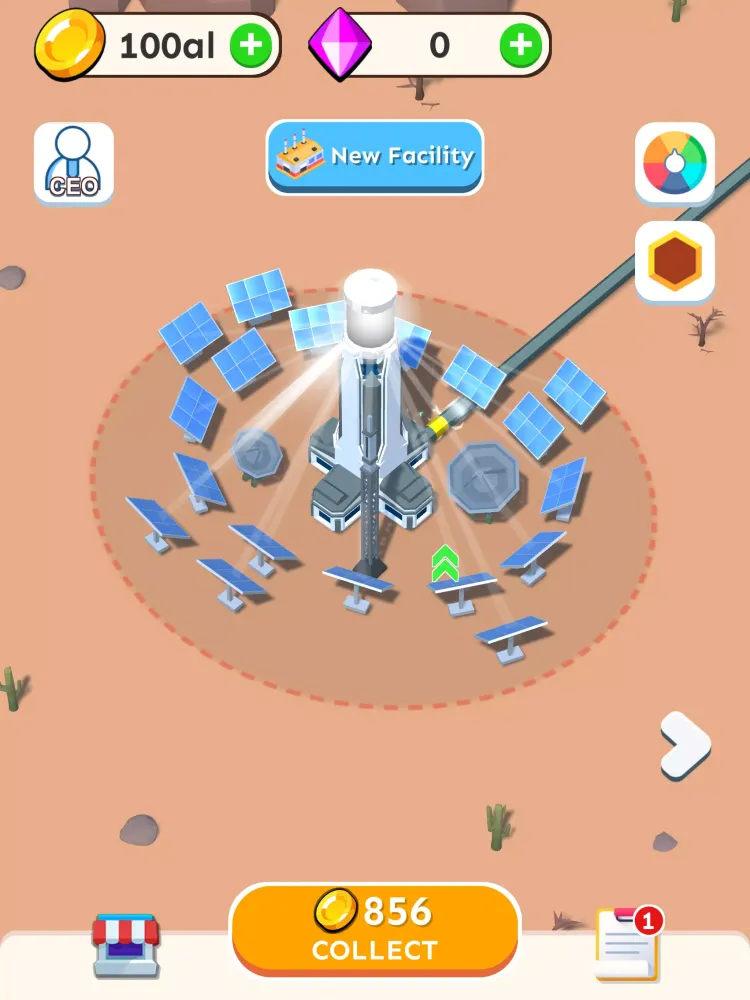This screenshot has width=750, height=1000.
Task: Collect 856 coins
Action: click(375, 928)
